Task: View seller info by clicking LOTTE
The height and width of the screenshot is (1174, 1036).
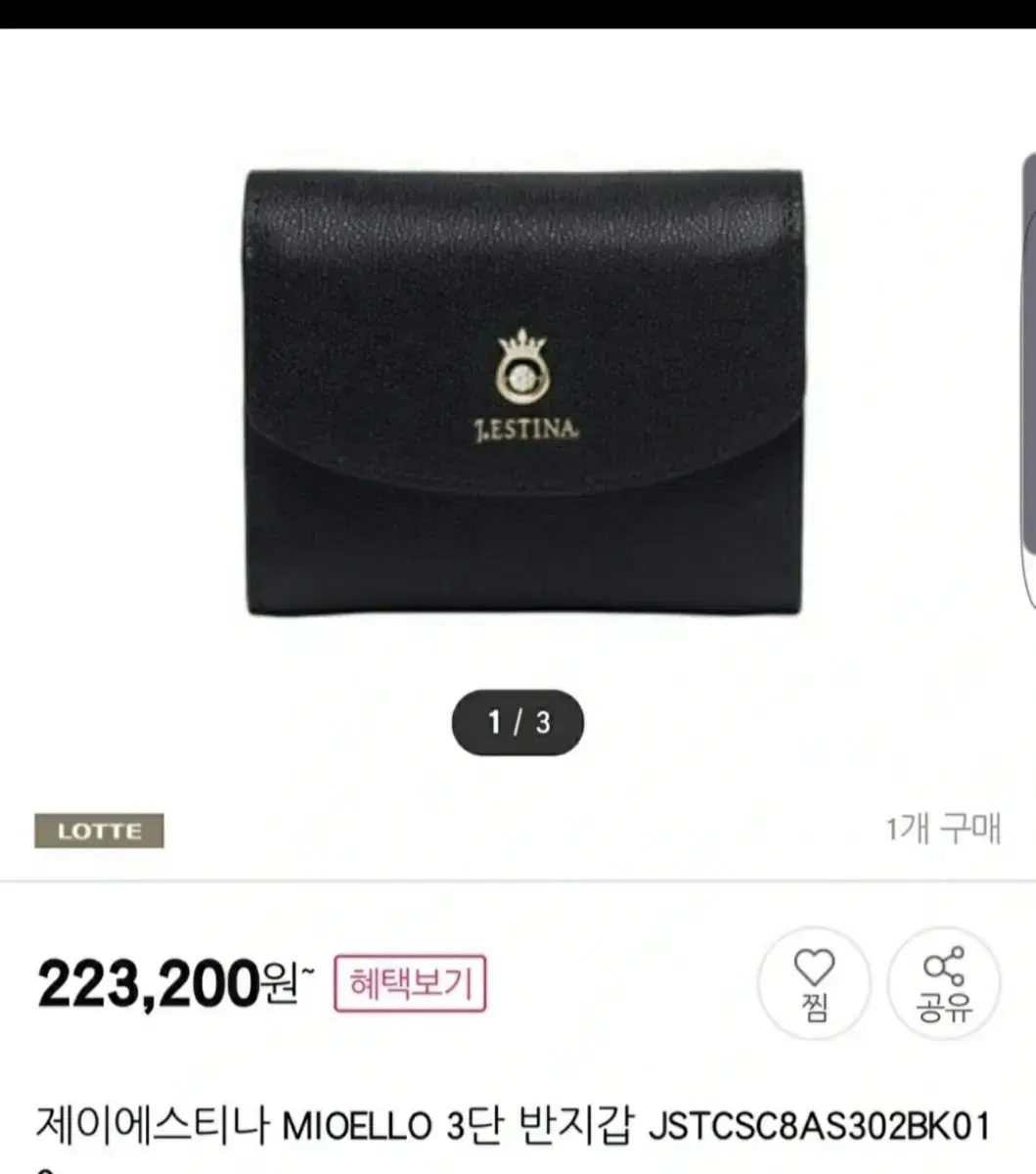Action: click(98, 833)
